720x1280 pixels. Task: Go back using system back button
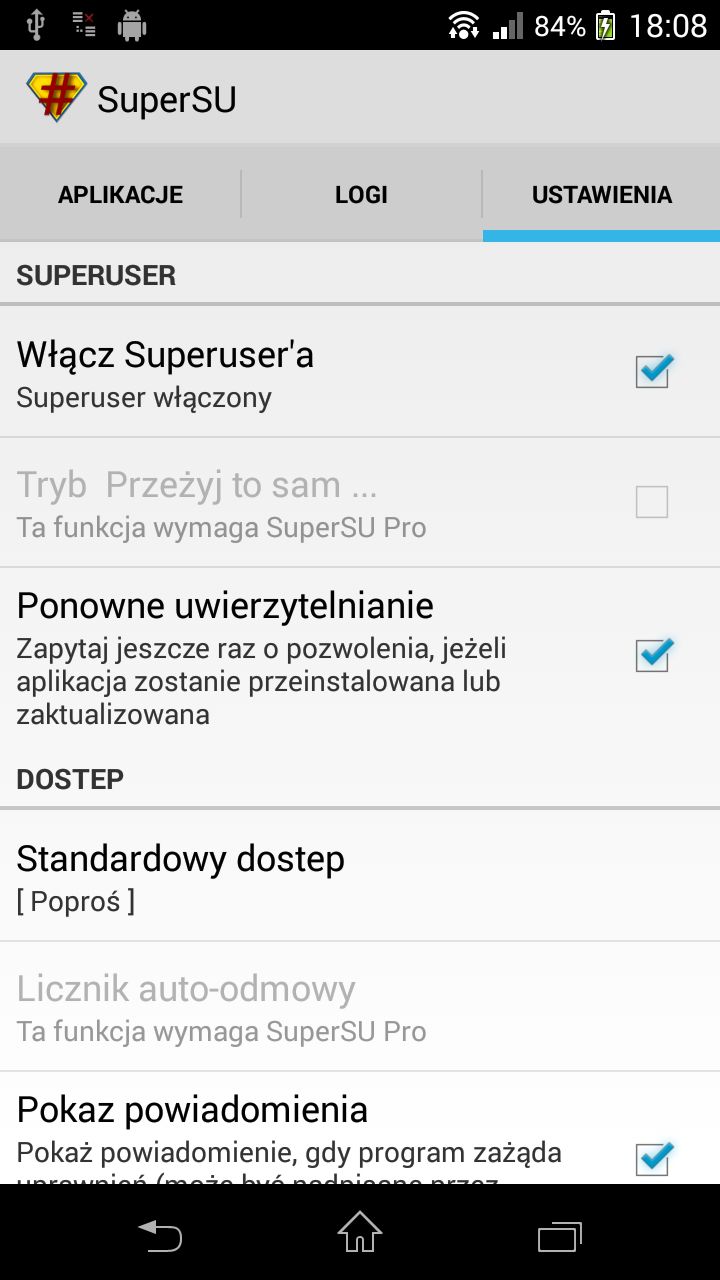point(160,1236)
